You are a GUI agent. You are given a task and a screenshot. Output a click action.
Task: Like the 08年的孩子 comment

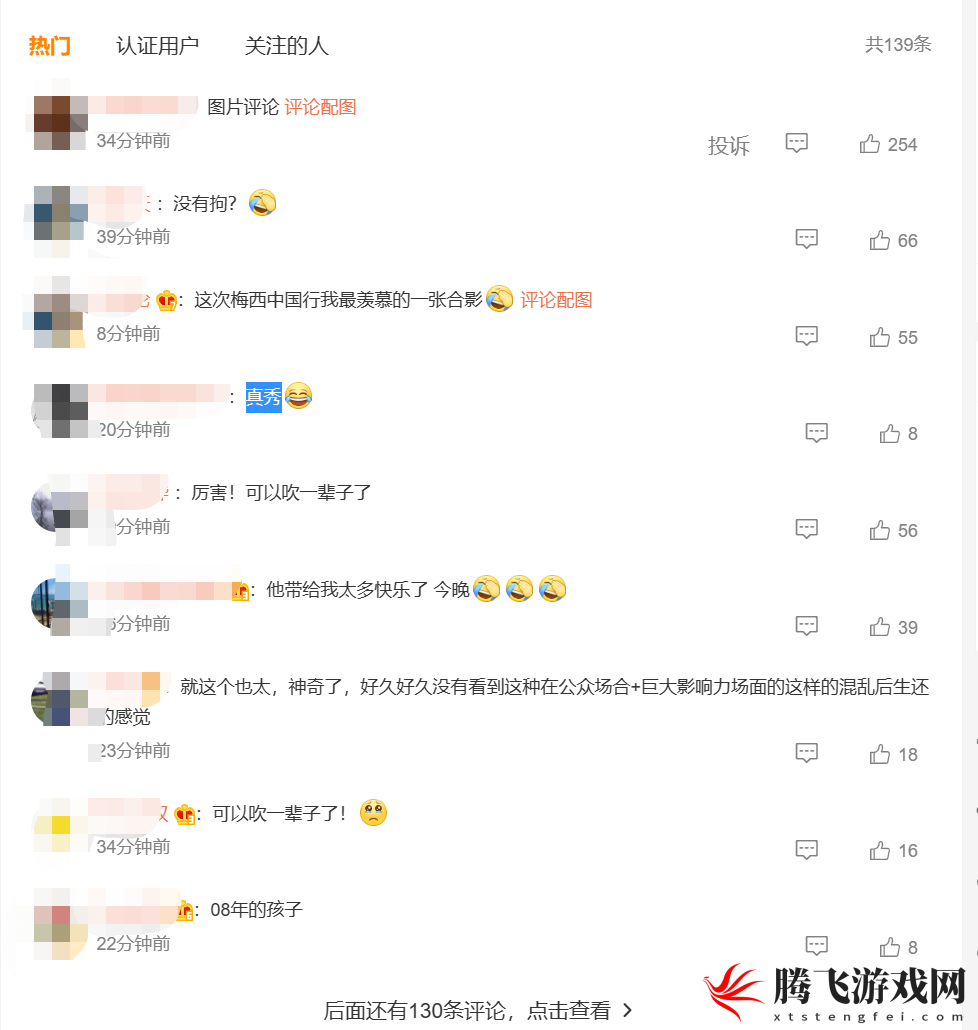click(890, 947)
